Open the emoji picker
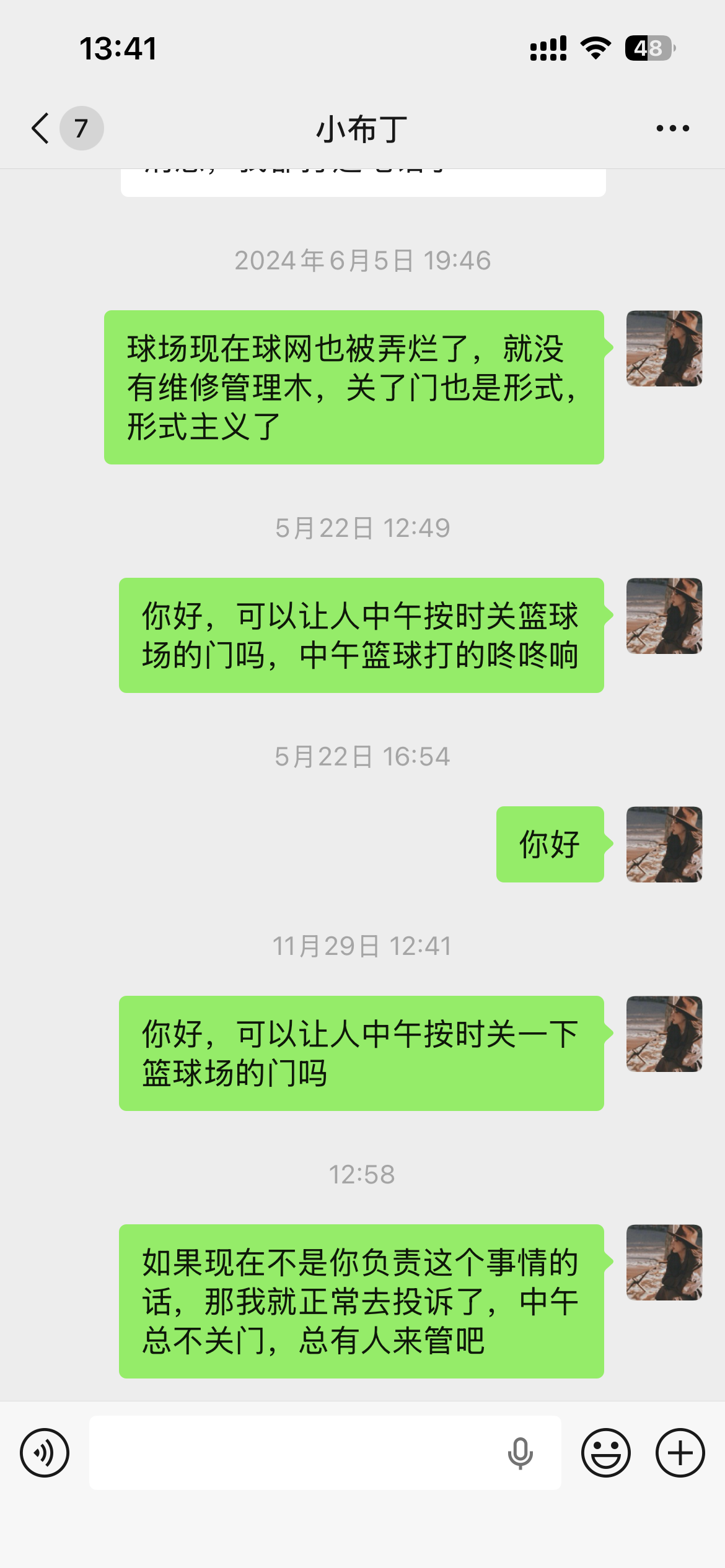725x1568 pixels. 605,1453
